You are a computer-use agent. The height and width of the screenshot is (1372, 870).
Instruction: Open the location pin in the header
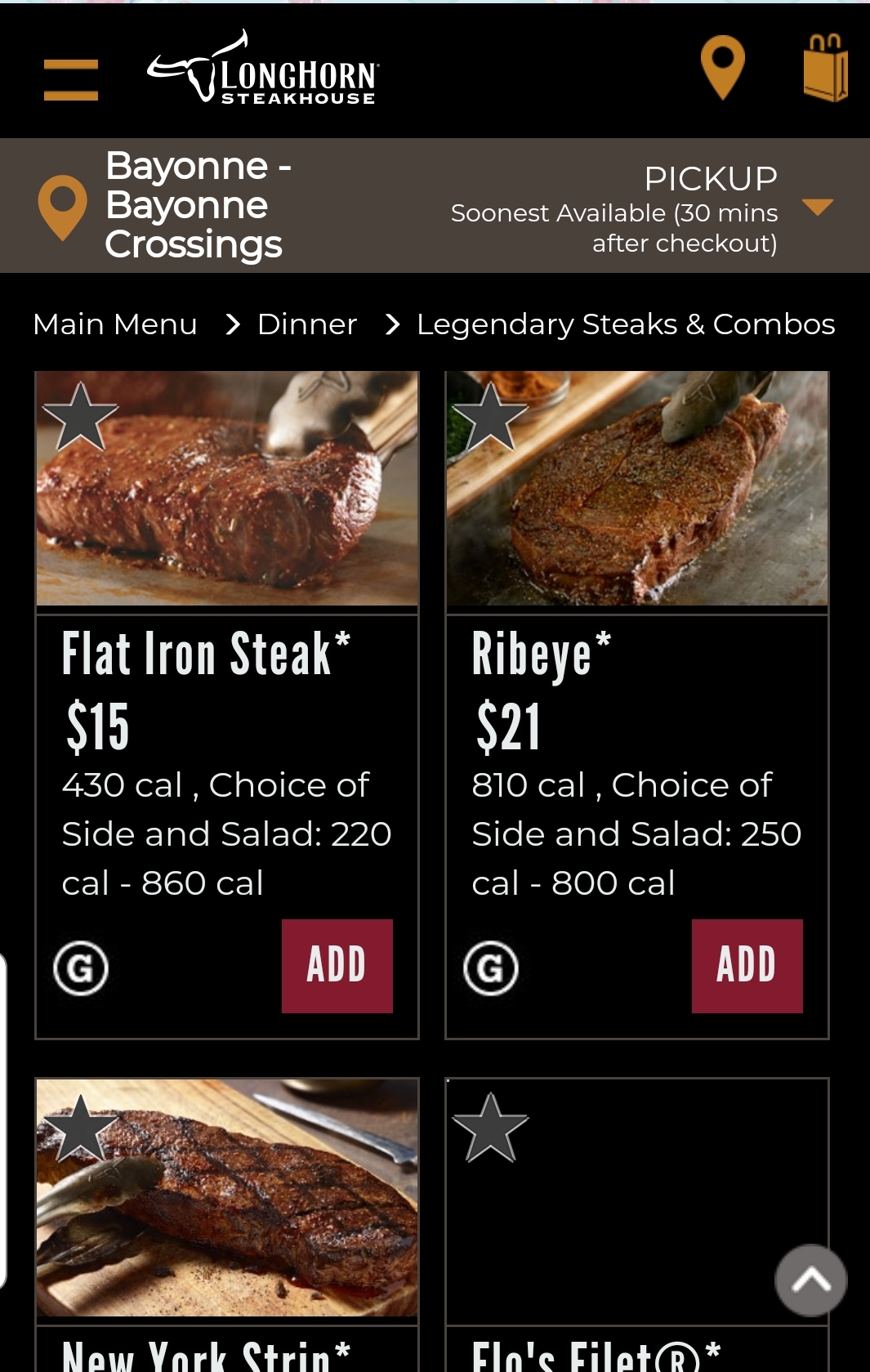coord(722,67)
